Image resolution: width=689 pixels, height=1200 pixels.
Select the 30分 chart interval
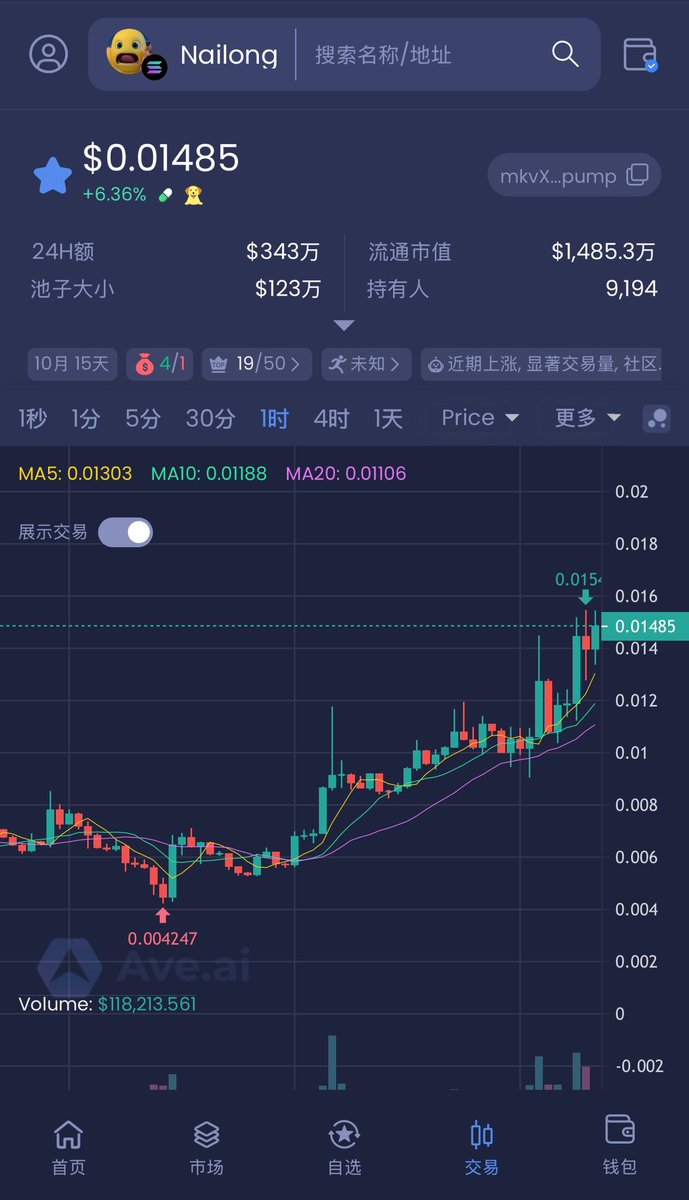[210, 418]
